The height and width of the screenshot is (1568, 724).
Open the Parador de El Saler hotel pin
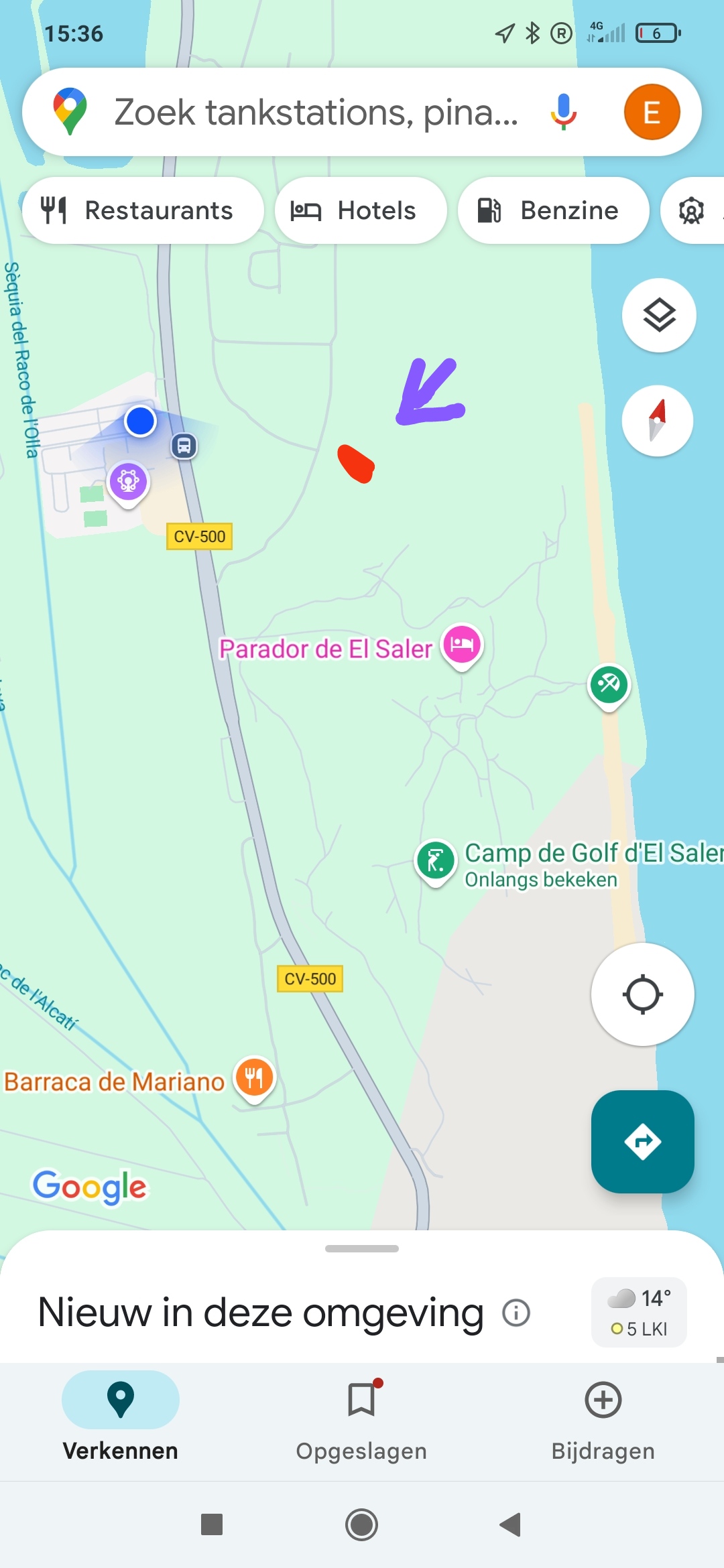pos(462,645)
